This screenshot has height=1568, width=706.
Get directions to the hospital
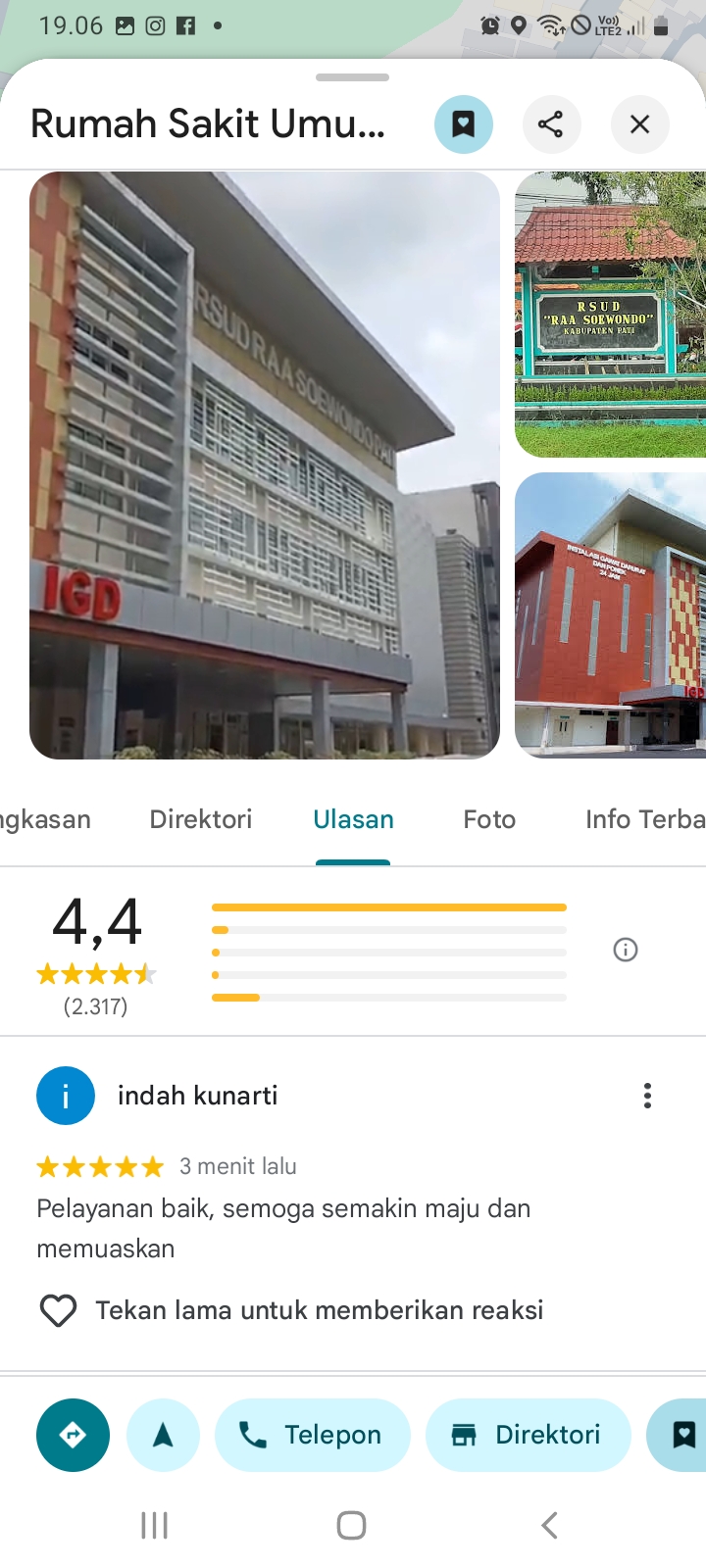pos(74,1435)
